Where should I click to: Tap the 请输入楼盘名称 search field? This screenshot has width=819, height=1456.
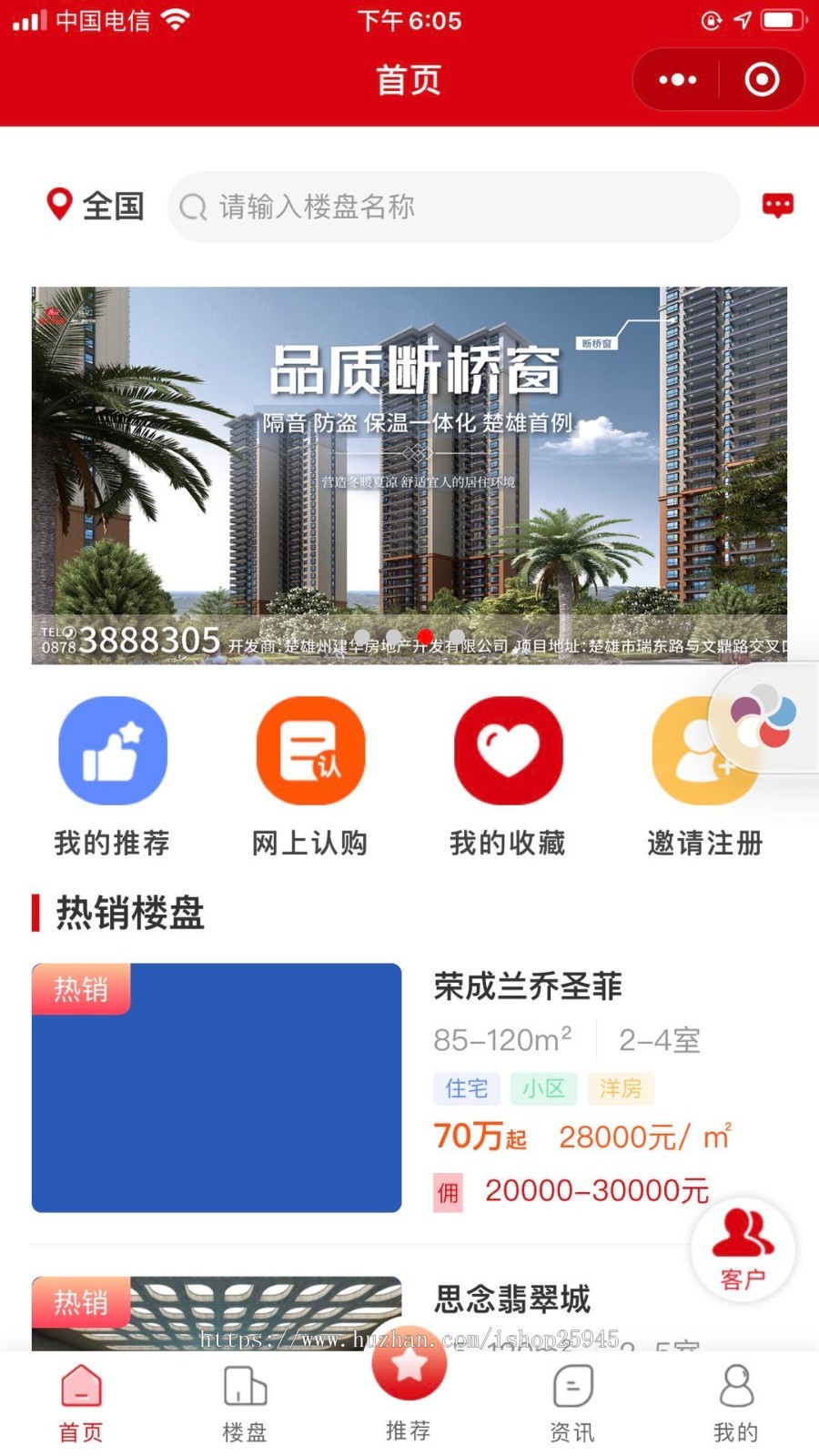coord(453,207)
